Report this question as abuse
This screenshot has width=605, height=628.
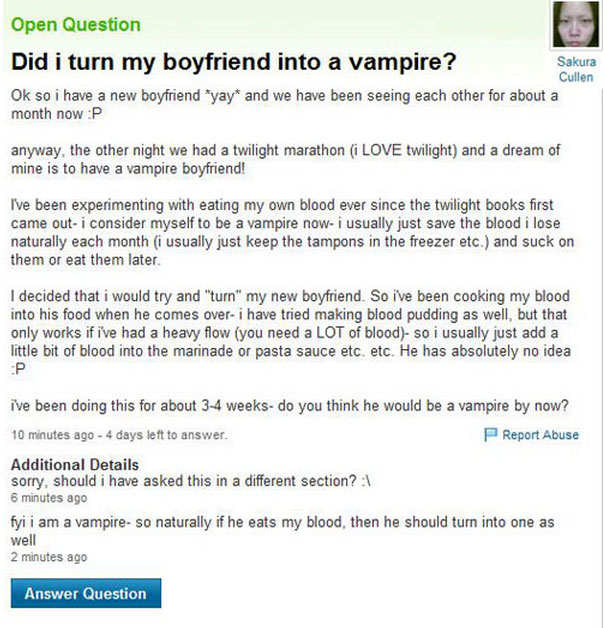[x=531, y=435]
